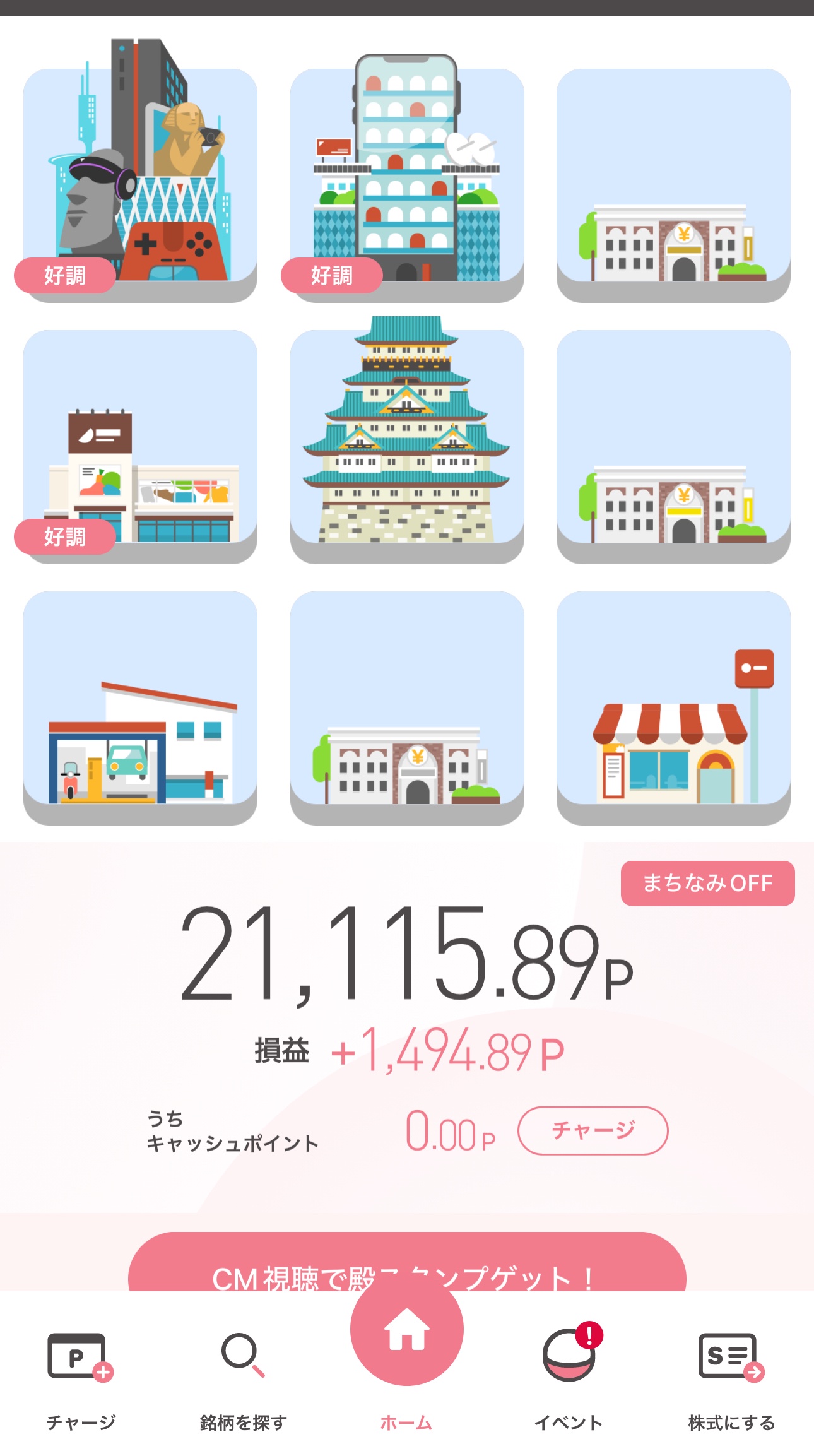Open the smartphone tower building tile
This screenshot has width=814, height=1456.
[x=407, y=183]
